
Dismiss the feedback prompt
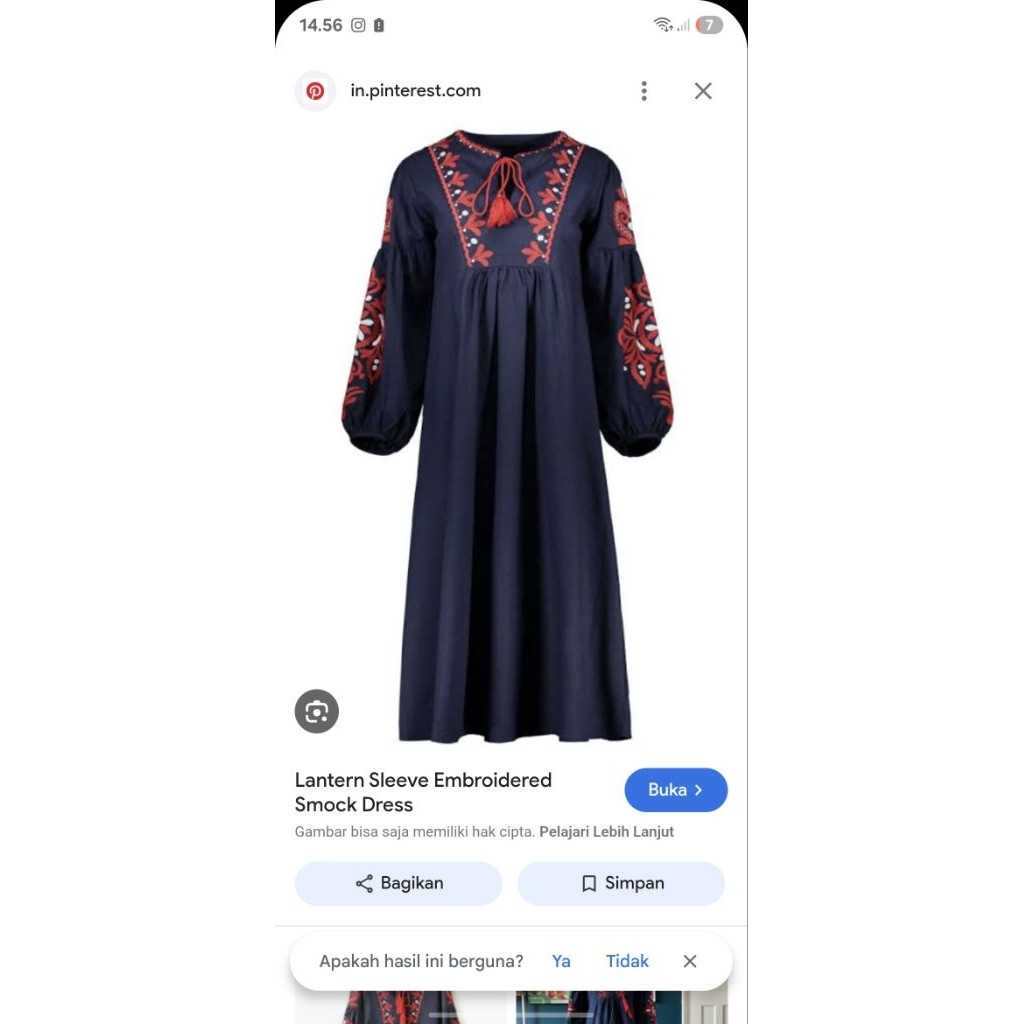[x=690, y=961]
